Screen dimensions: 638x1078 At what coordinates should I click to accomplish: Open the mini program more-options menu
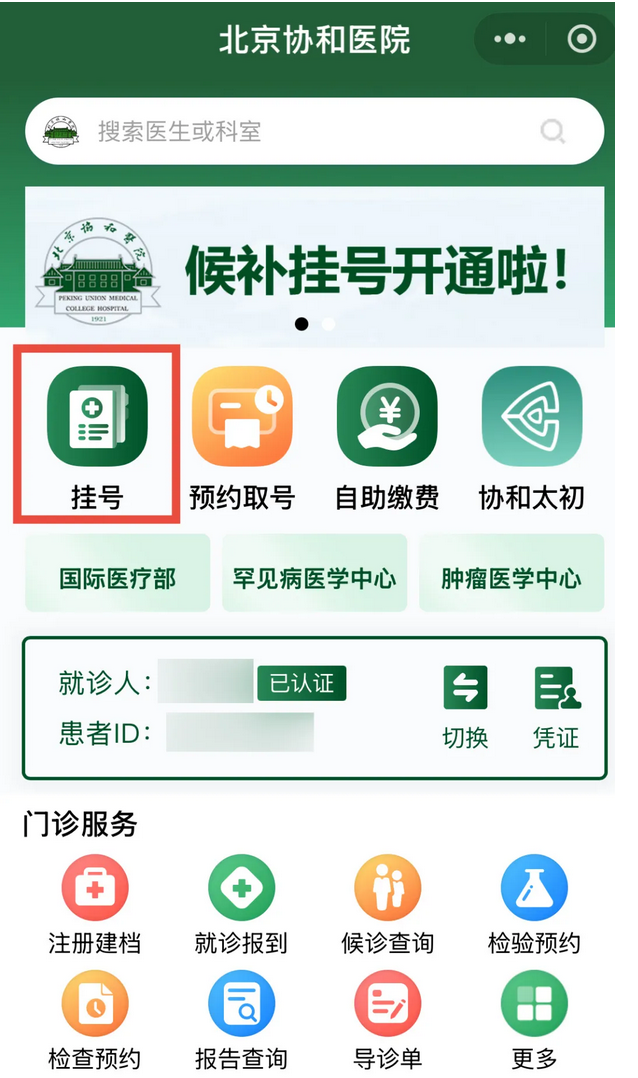click(510, 39)
